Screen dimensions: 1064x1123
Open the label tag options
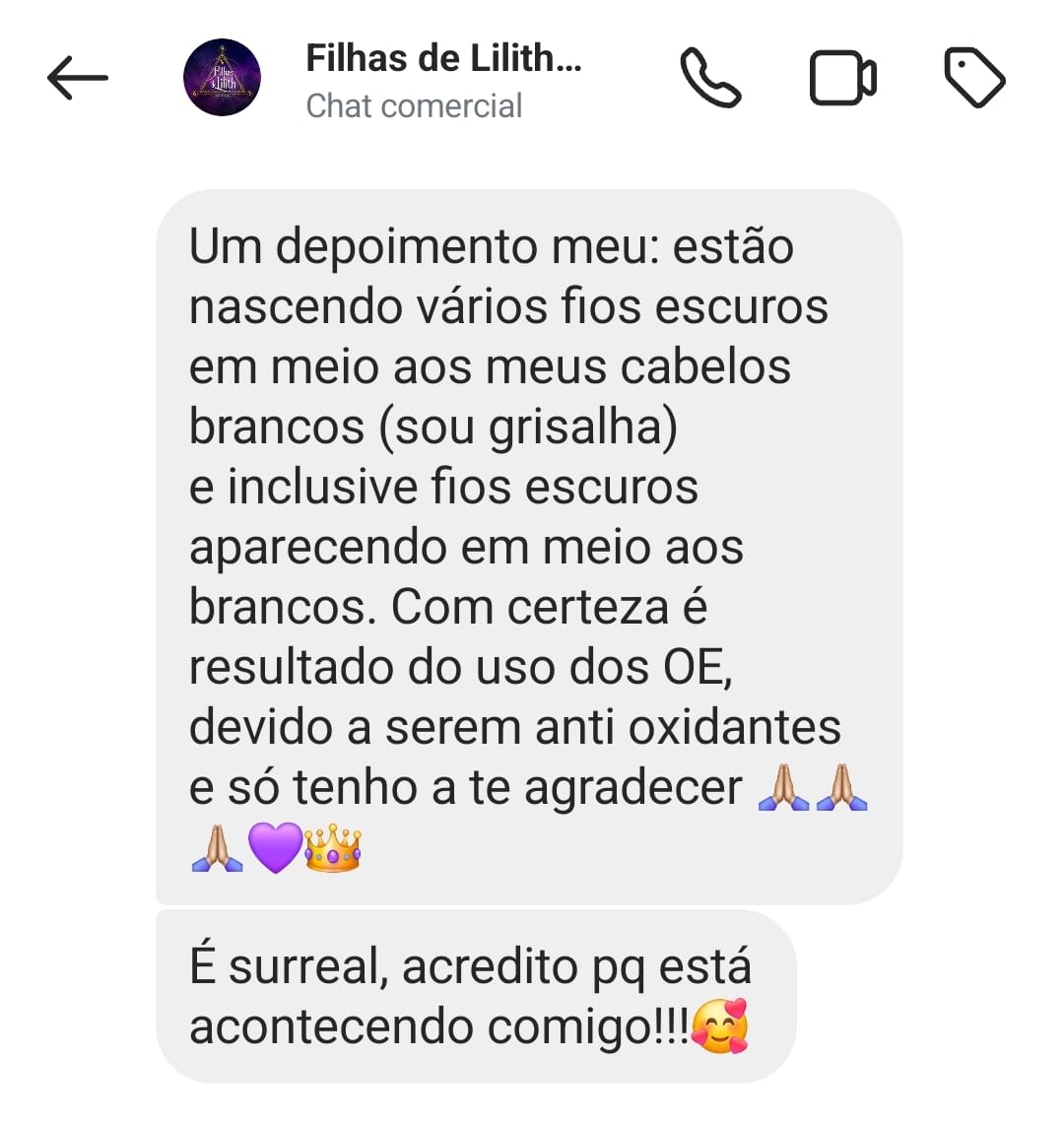click(x=974, y=78)
